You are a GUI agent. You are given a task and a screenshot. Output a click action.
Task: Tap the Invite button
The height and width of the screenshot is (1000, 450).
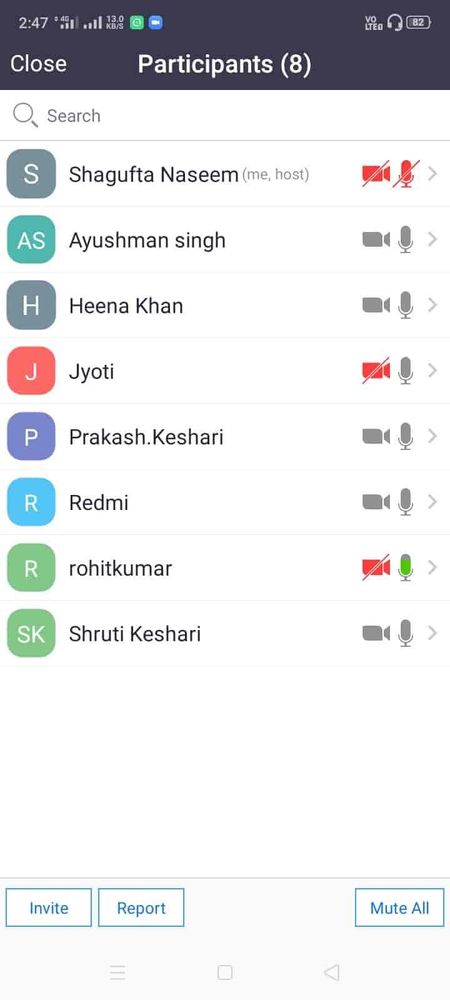coord(48,908)
